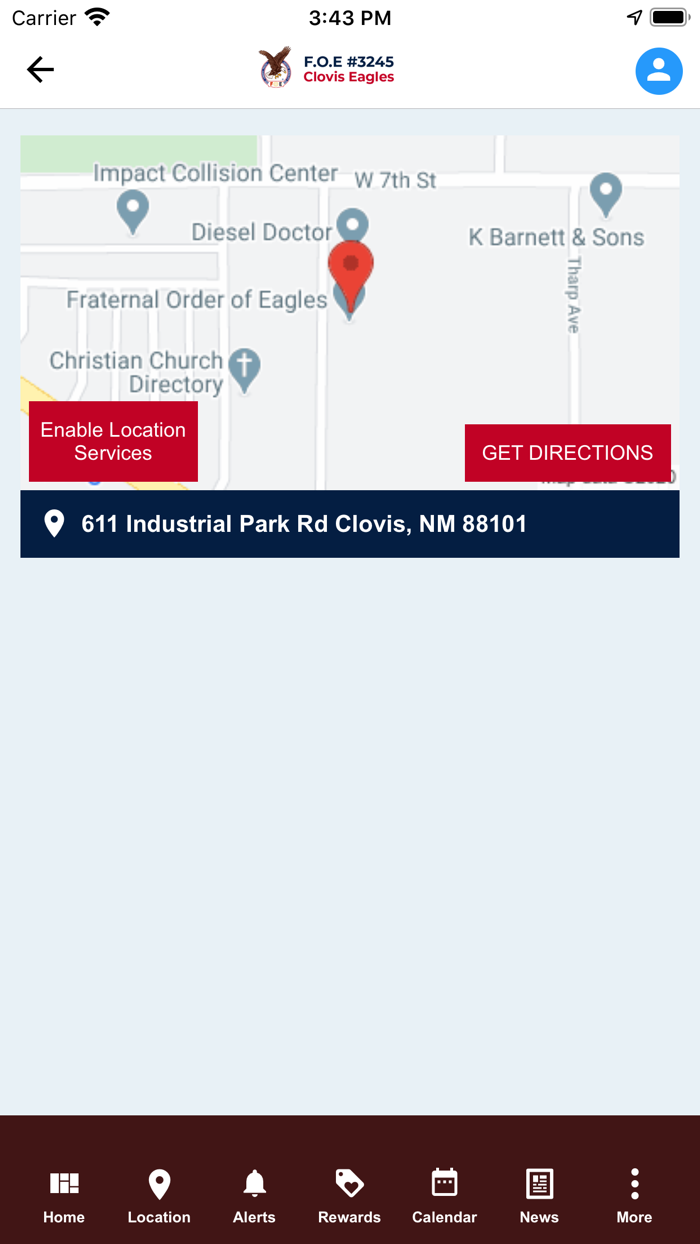Go to the Rewards tab
The height and width of the screenshot is (1244, 700).
coord(349,1197)
